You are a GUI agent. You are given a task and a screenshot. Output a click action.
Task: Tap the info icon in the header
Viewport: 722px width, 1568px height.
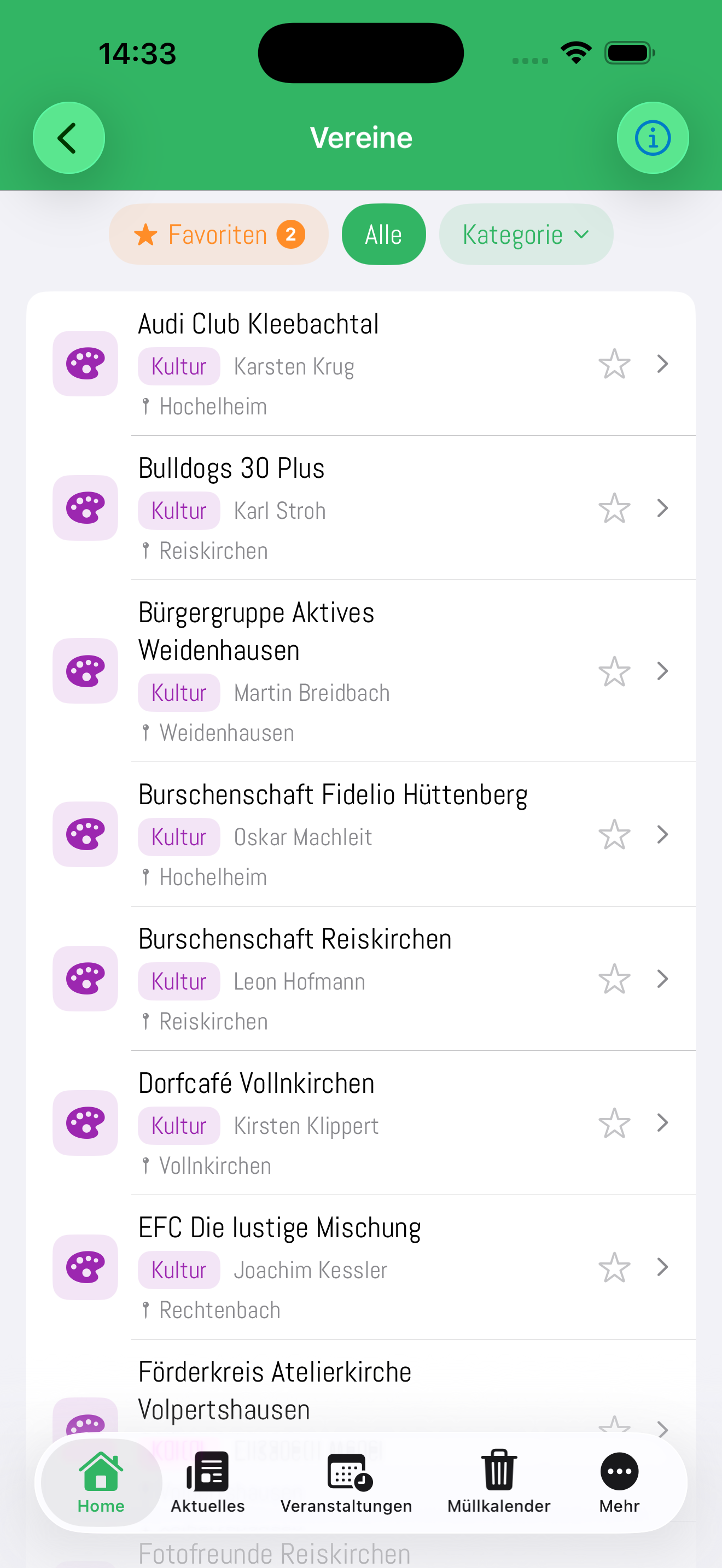[x=652, y=138]
